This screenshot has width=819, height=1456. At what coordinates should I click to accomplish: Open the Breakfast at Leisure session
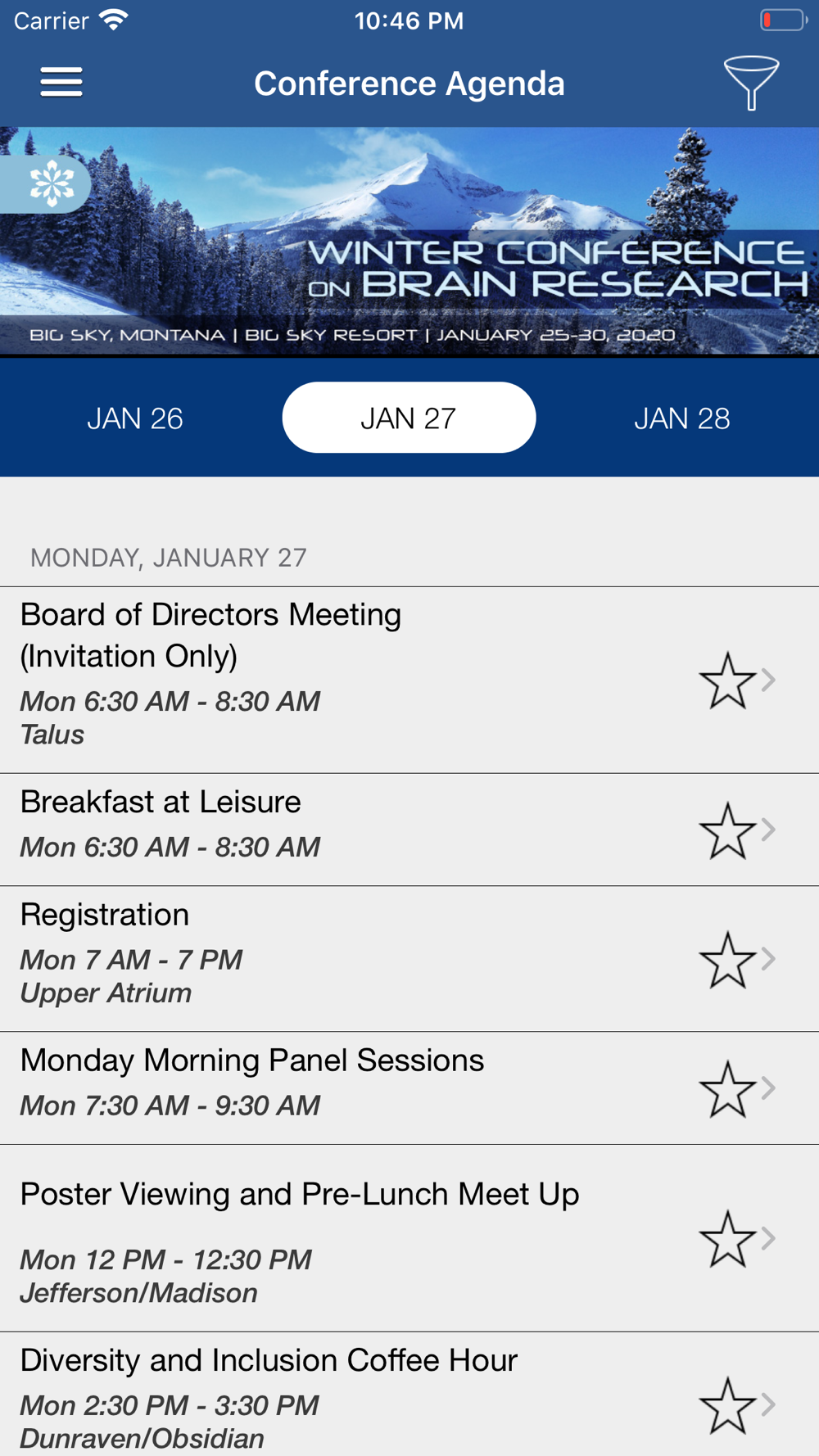click(409, 830)
